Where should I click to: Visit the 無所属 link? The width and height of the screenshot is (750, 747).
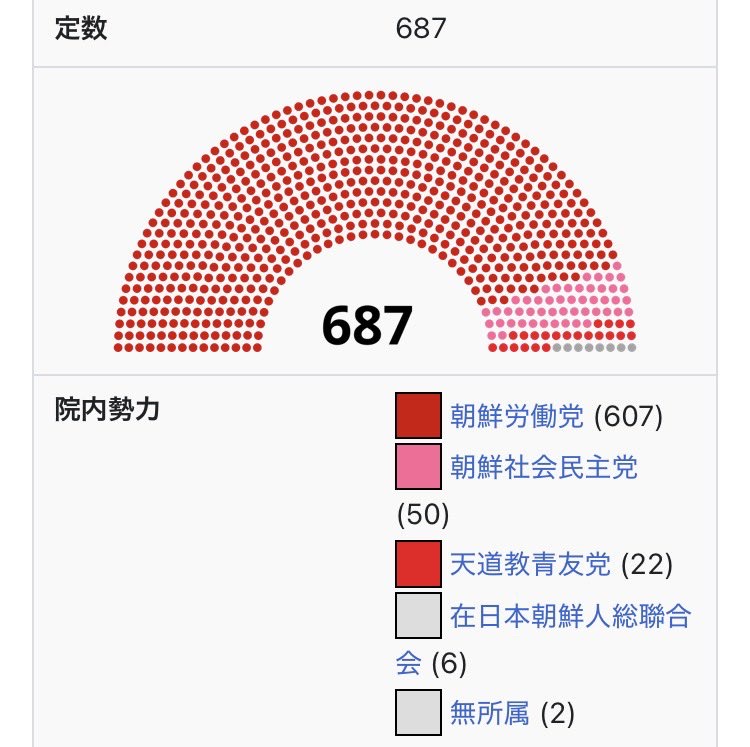[x=490, y=714]
